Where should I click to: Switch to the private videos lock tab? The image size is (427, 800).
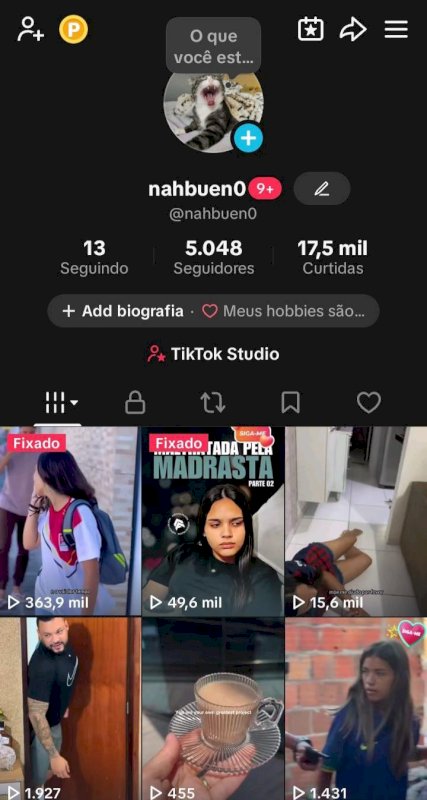(135, 403)
